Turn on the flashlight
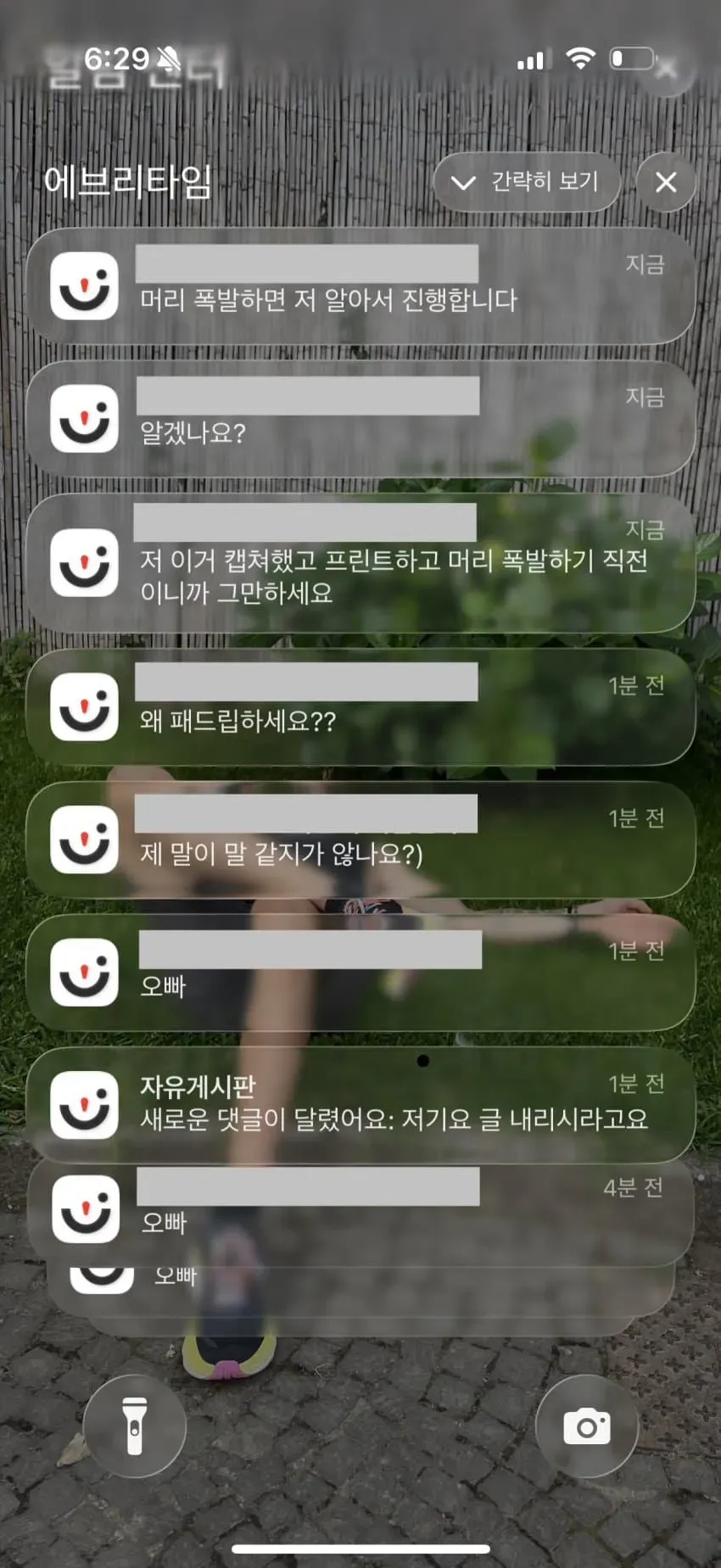721x1568 pixels. 134,1426
